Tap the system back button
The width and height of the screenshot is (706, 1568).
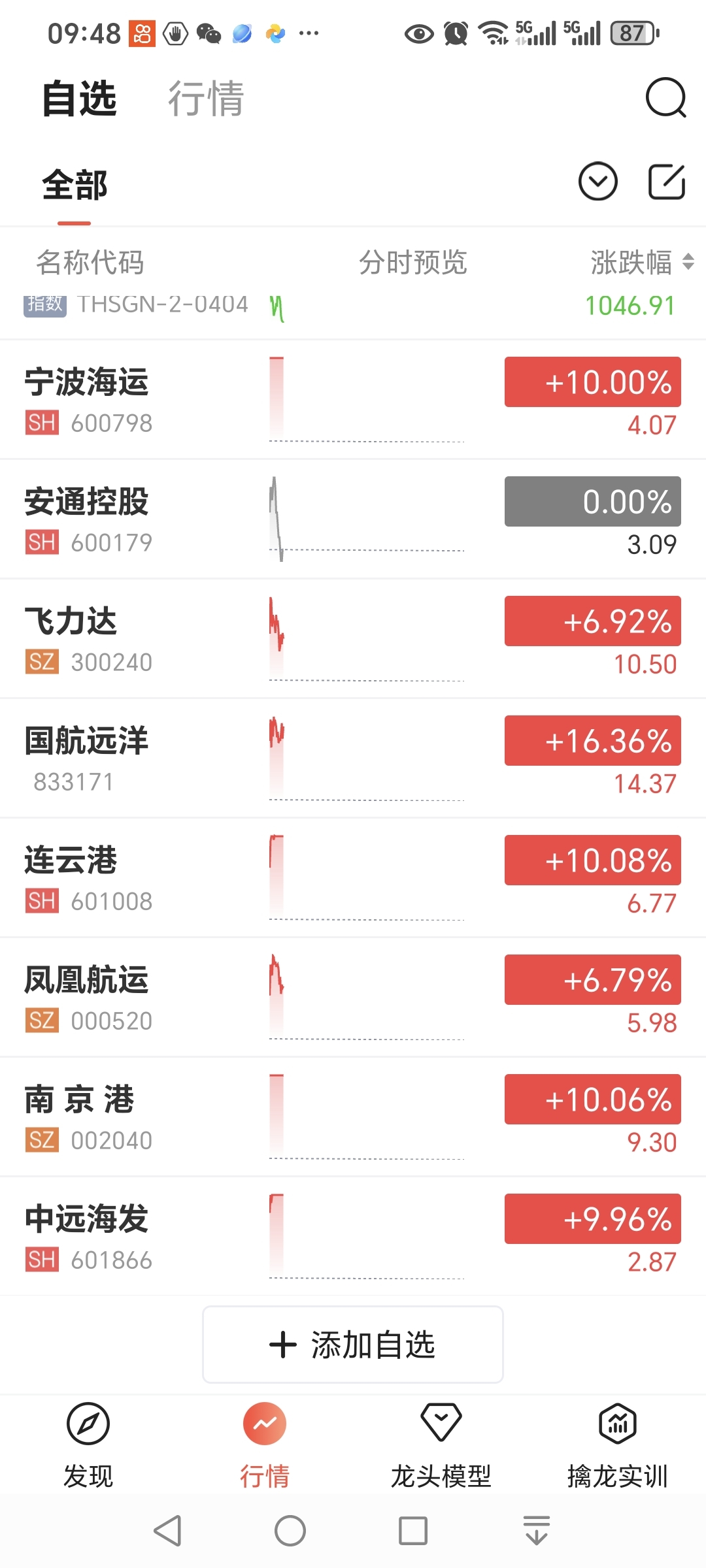(168, 1531)
